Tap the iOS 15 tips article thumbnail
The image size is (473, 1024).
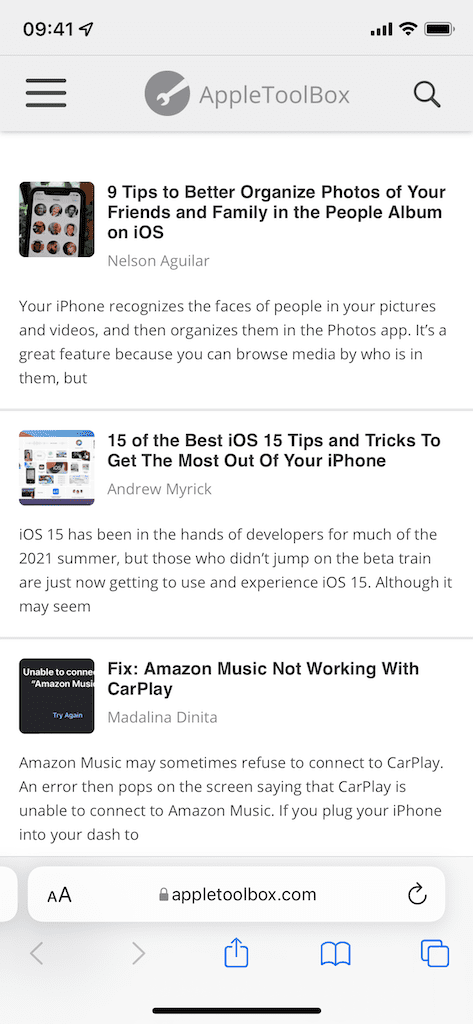coord(57,468)
